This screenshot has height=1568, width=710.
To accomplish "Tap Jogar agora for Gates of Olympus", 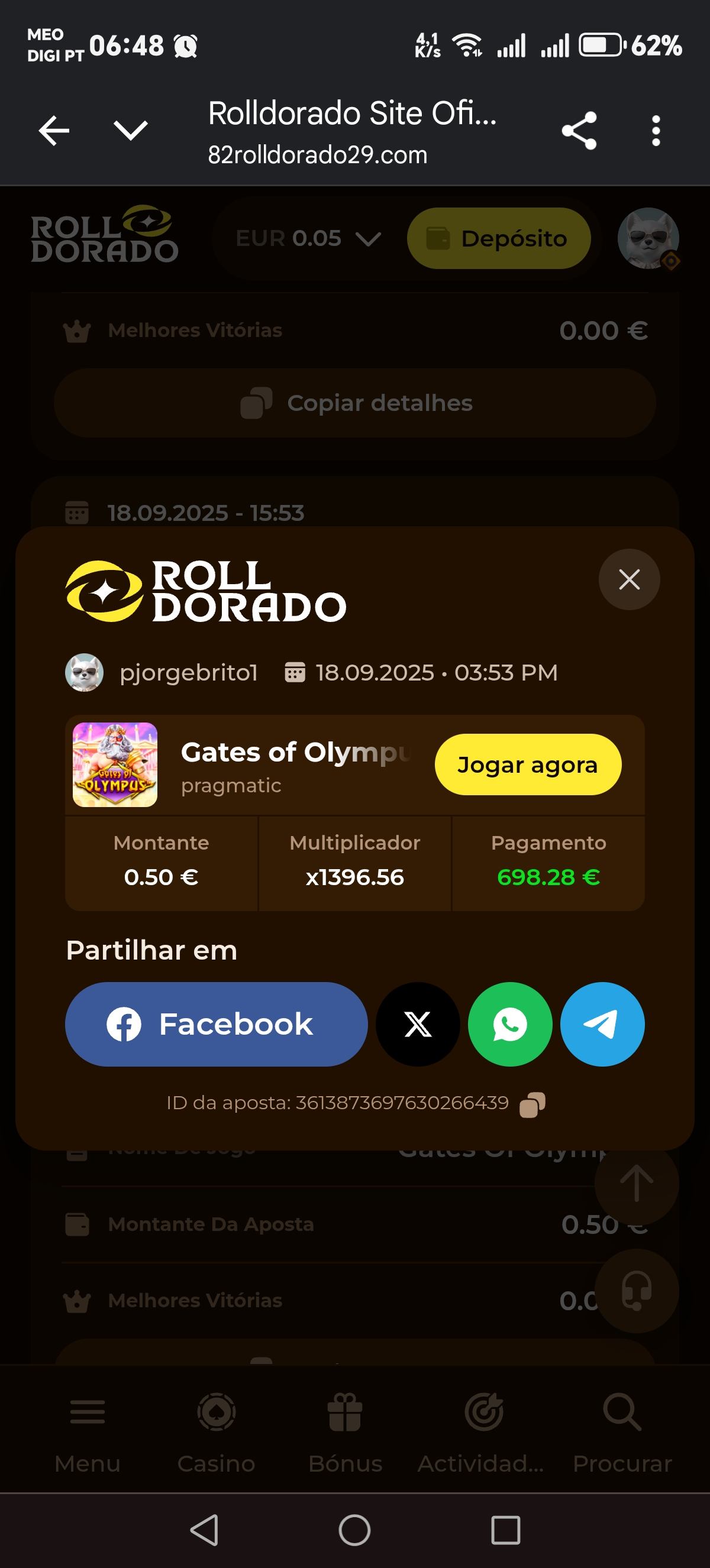I will pos(527,764).
